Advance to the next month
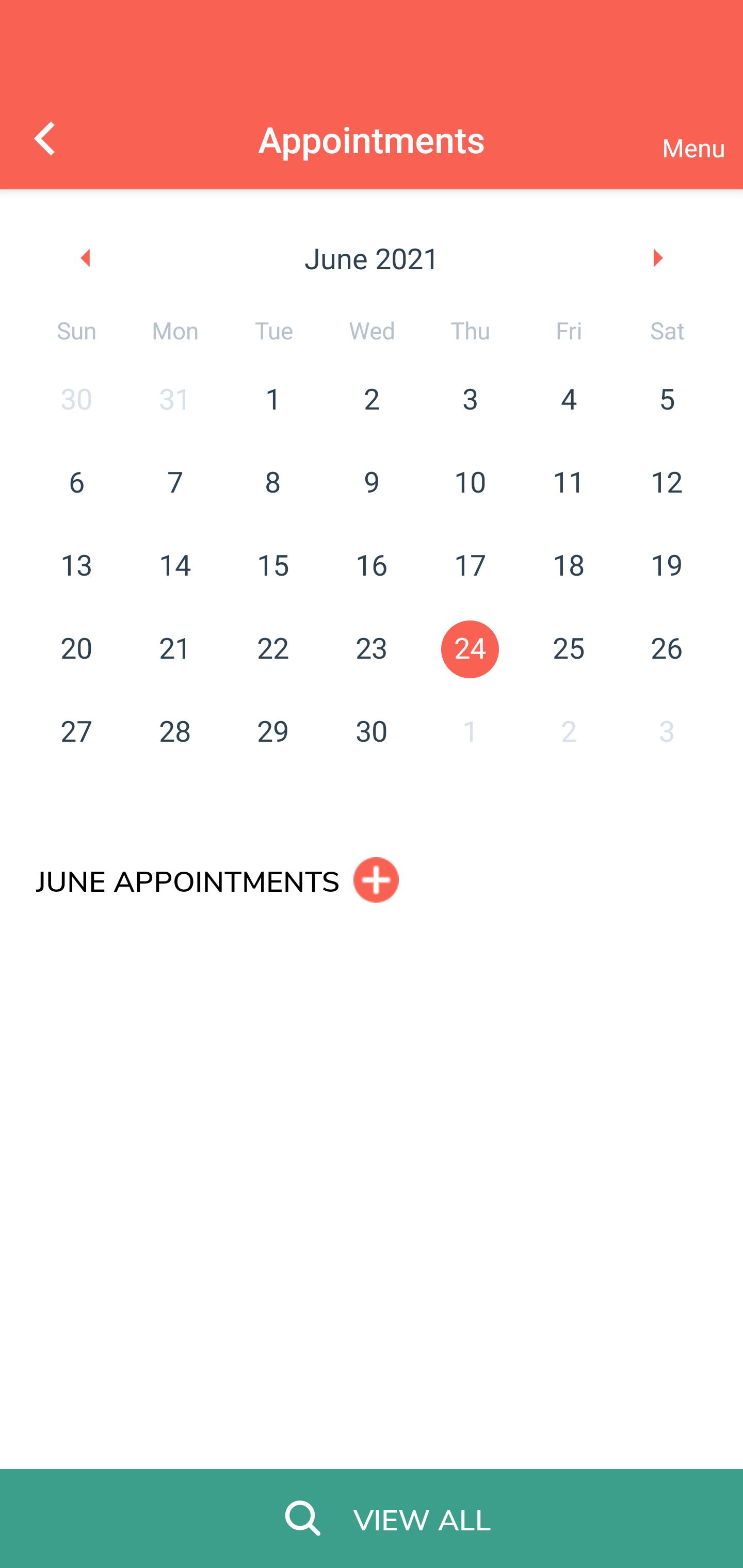Image resolution: width=743 pixels, height=1568 pixels. tap(657, 258)
